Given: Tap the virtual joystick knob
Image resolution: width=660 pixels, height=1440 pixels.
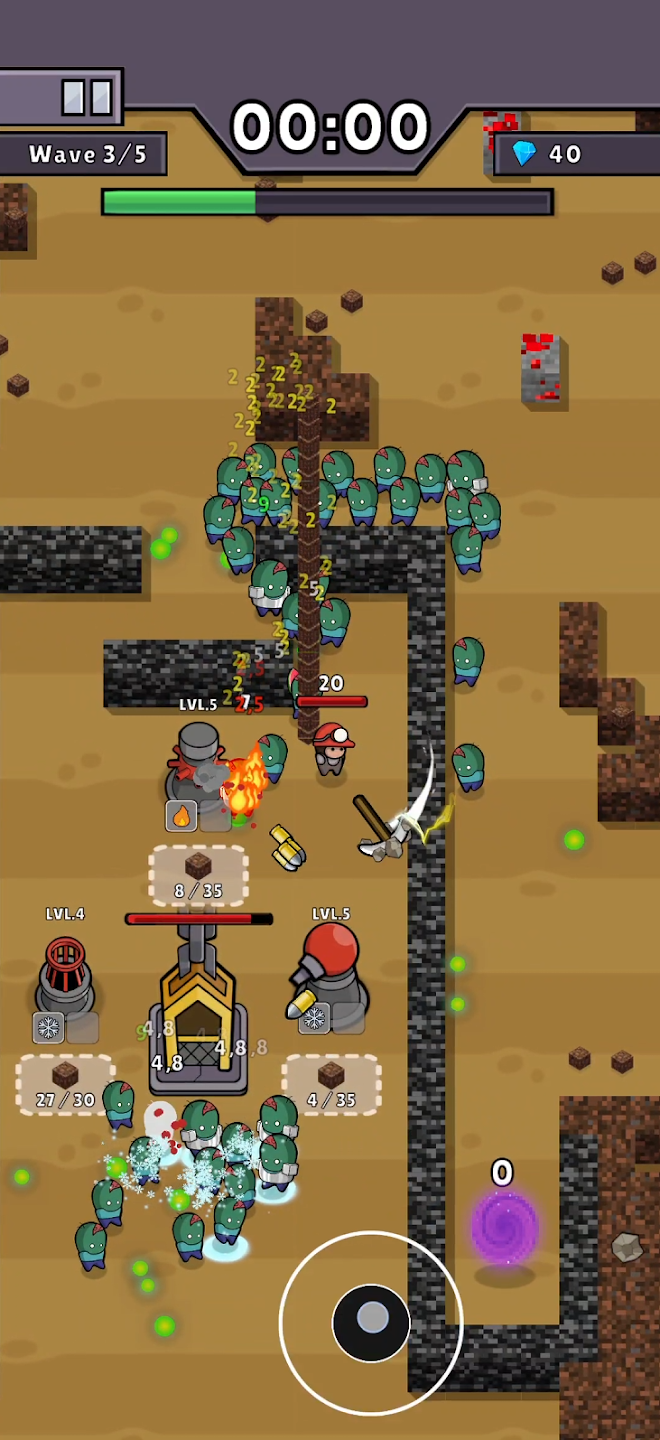Looking at the screenshot, I should (371, 1322).
